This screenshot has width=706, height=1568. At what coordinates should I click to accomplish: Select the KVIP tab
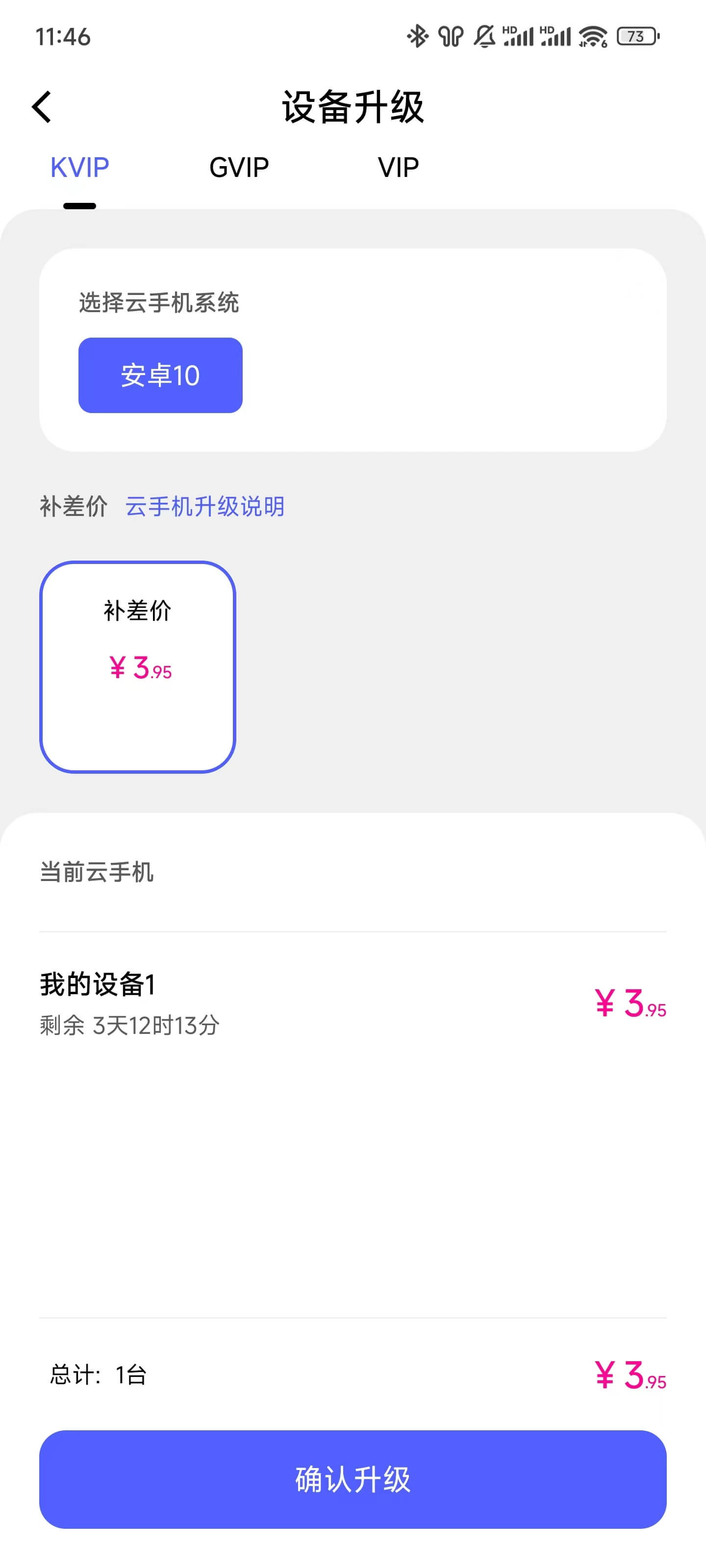coord(80,166)
